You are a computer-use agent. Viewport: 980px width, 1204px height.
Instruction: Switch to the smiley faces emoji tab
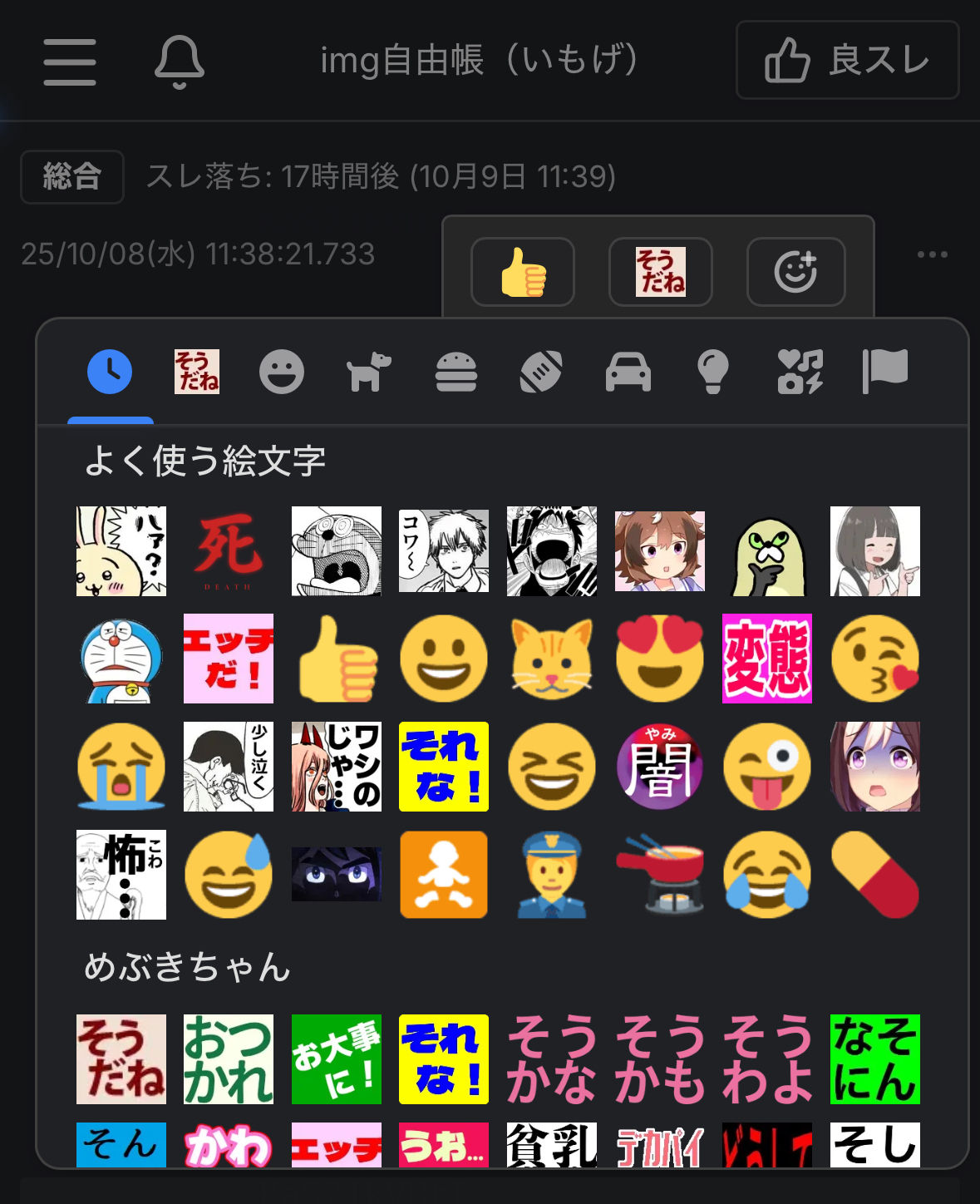[282, 372]
